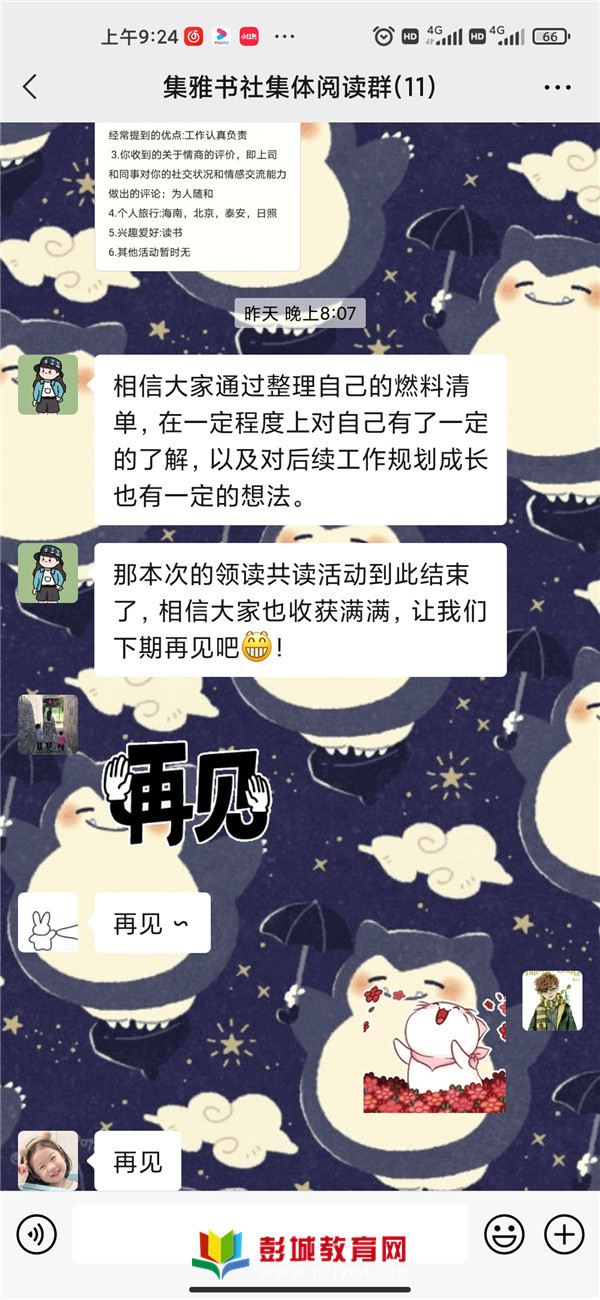Open avatar of the 再见 sticker sender
This screenshot has height=1300, width=600.
click(48, 725)
